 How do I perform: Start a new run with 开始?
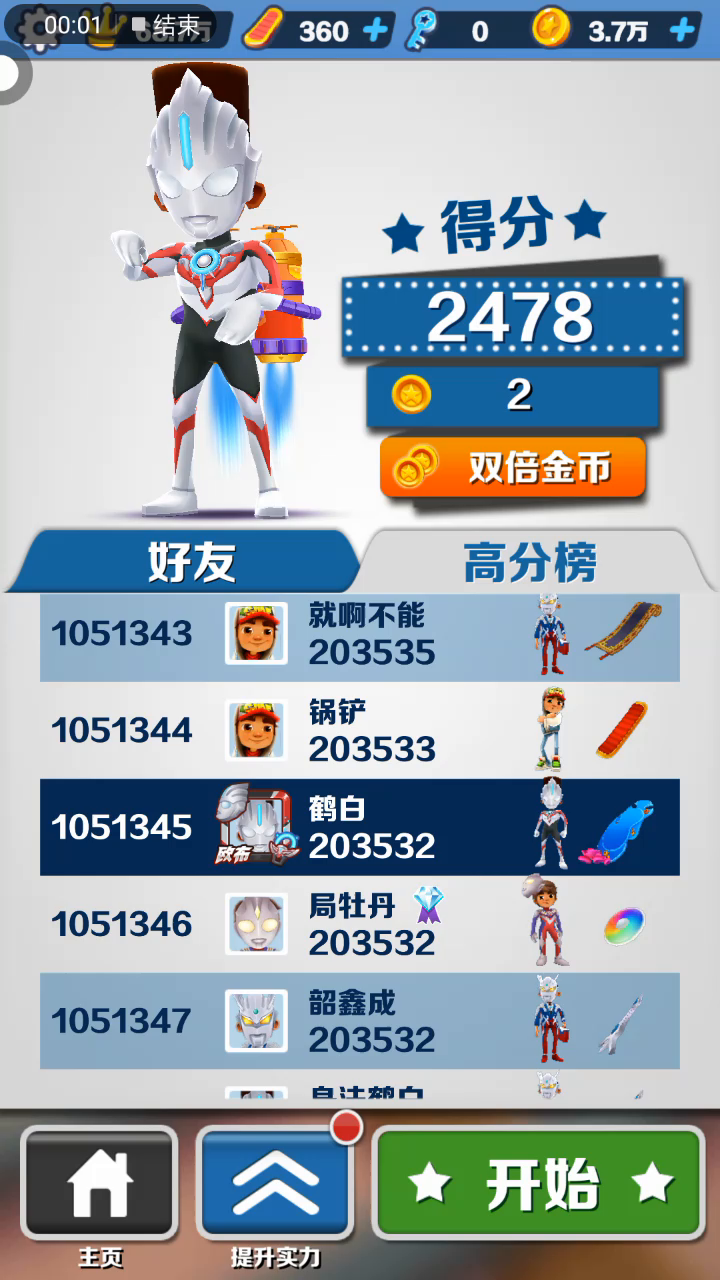tap(539, 1183)
